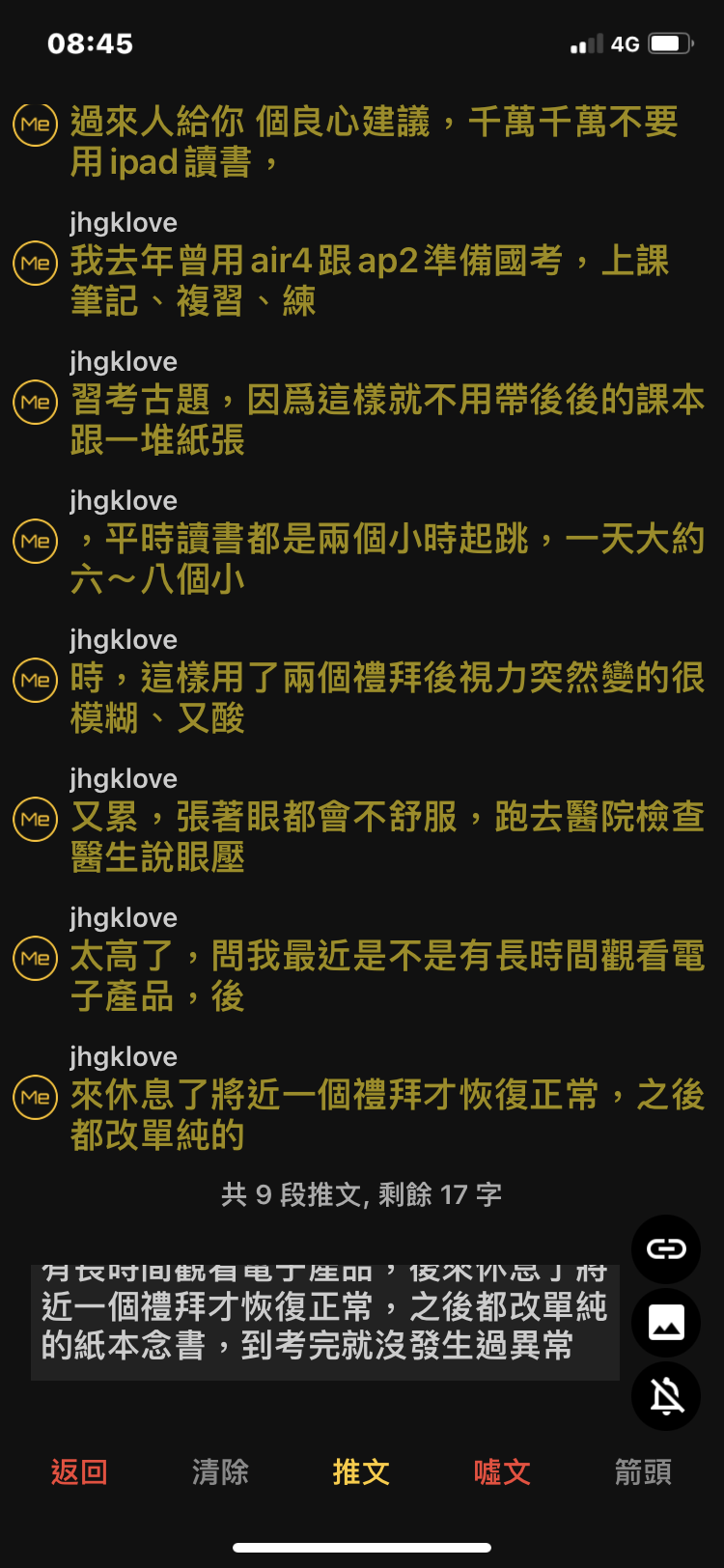The image size is (724, 1568).
Task: Tap the 返回 button
Action: tap(79, 1471)
